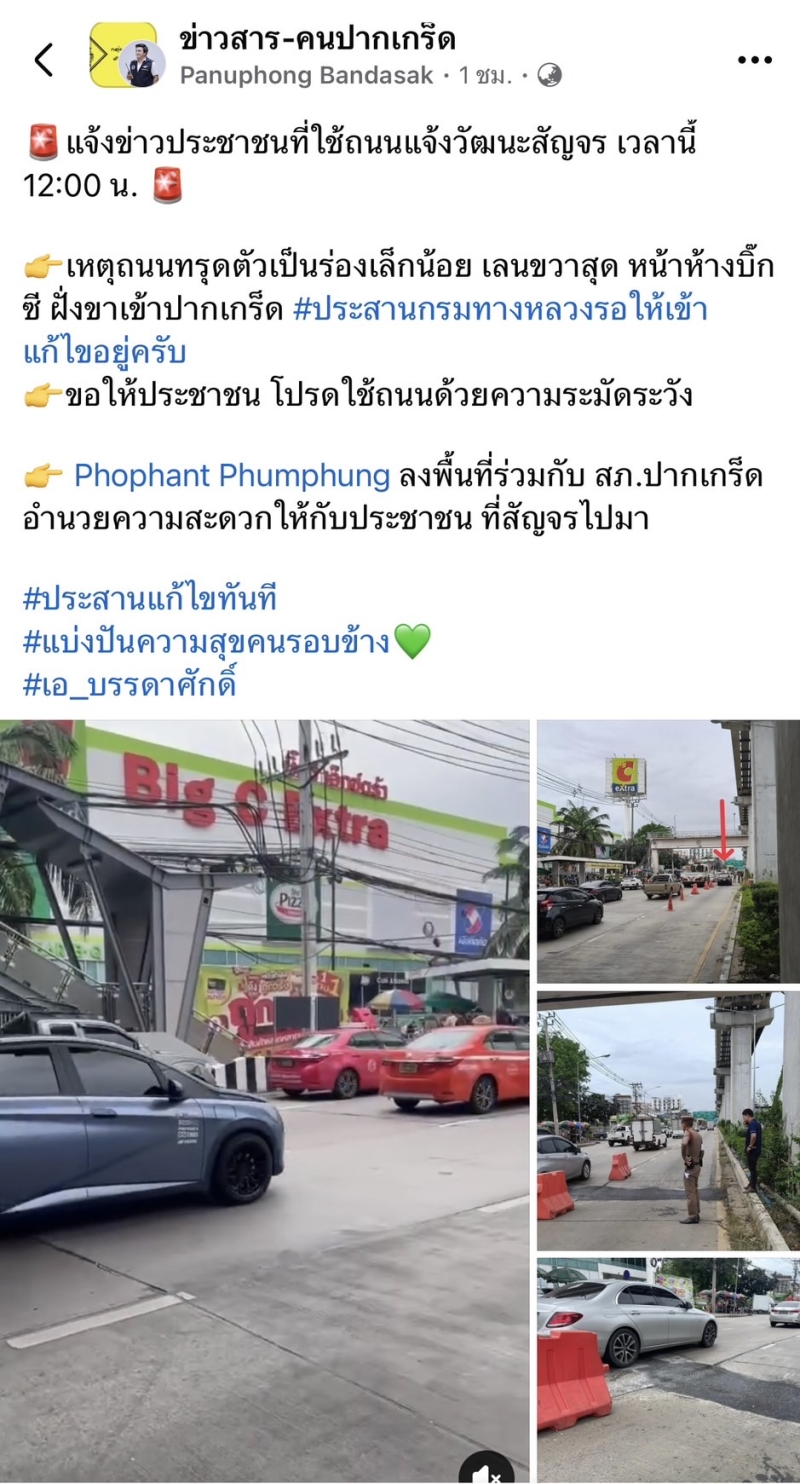View Panuphong Bandasak's profile
The height and width of the screenshot is (1484, 800).
pos(306,75)
